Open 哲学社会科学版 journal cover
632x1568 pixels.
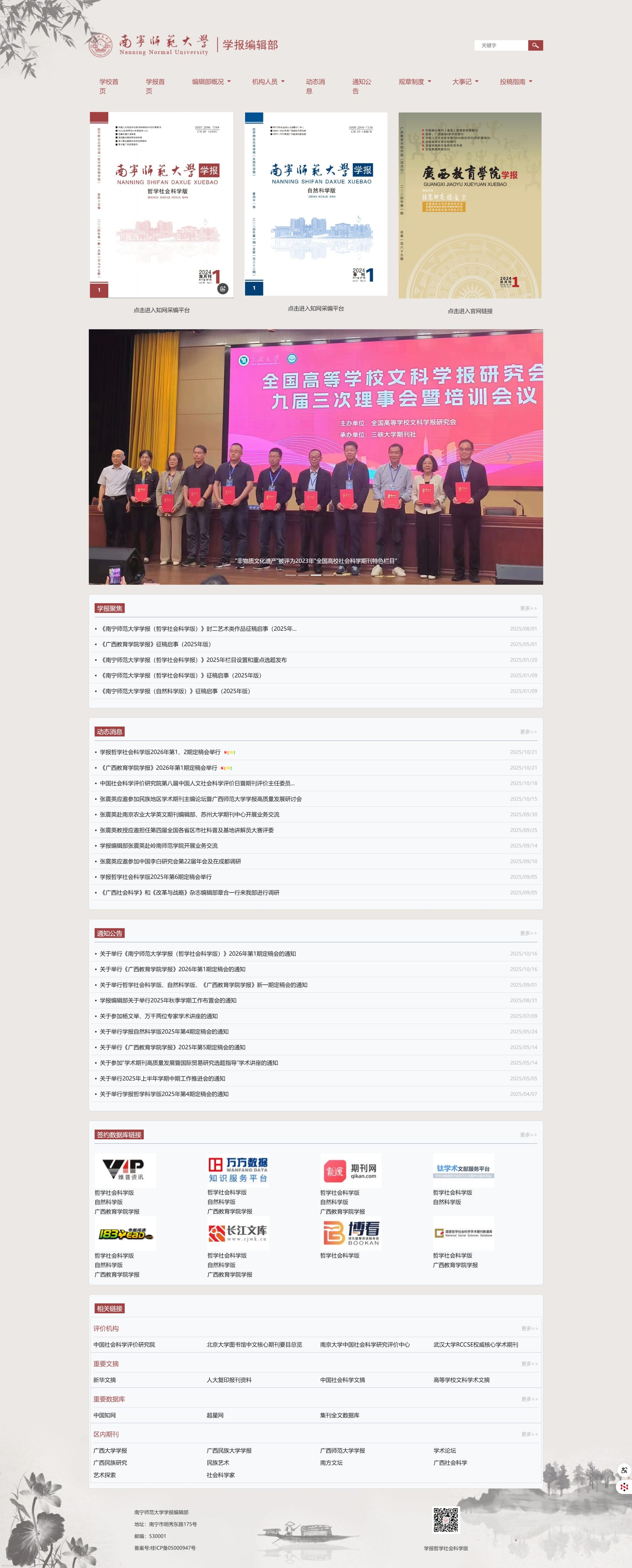[x=161, y=204]
